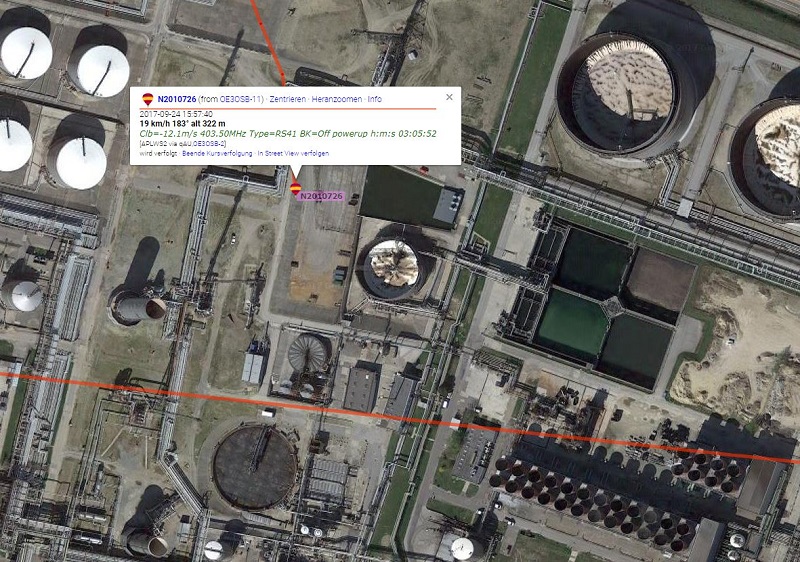The width and height of the screenshot is (800, 562).
Task: Close the N2010726 info popup
Action: click(449, 97)
